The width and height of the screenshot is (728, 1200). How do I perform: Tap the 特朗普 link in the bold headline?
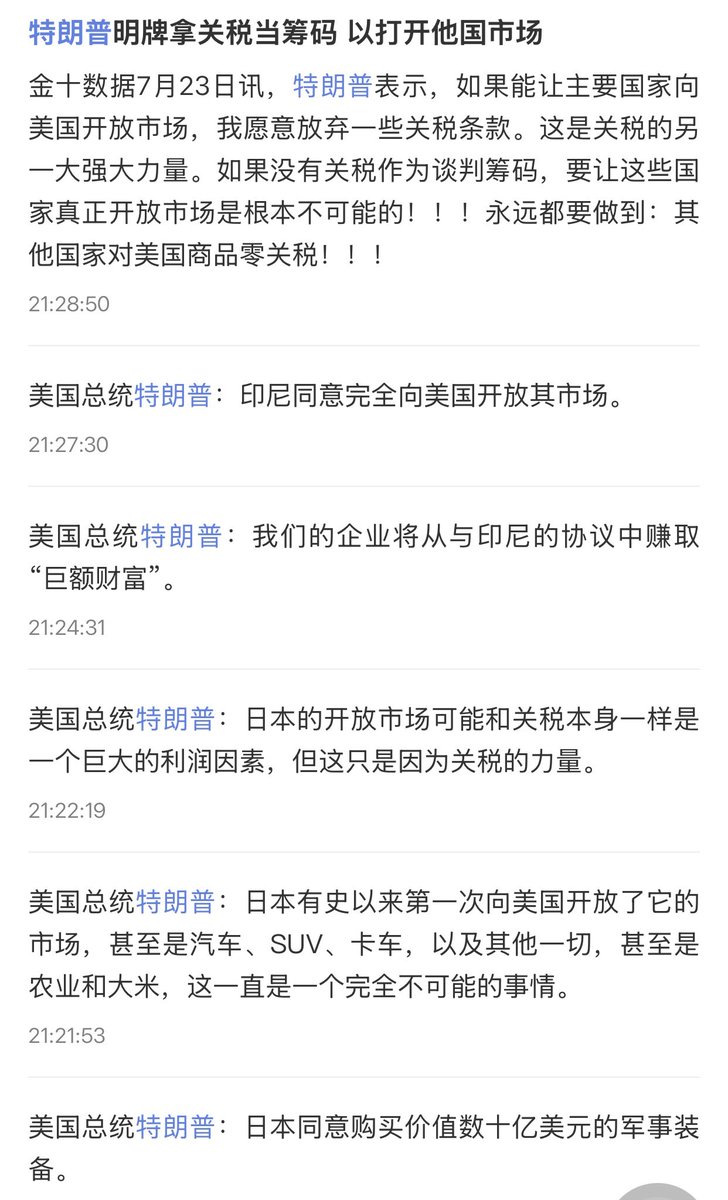click(x=69, y=33)
